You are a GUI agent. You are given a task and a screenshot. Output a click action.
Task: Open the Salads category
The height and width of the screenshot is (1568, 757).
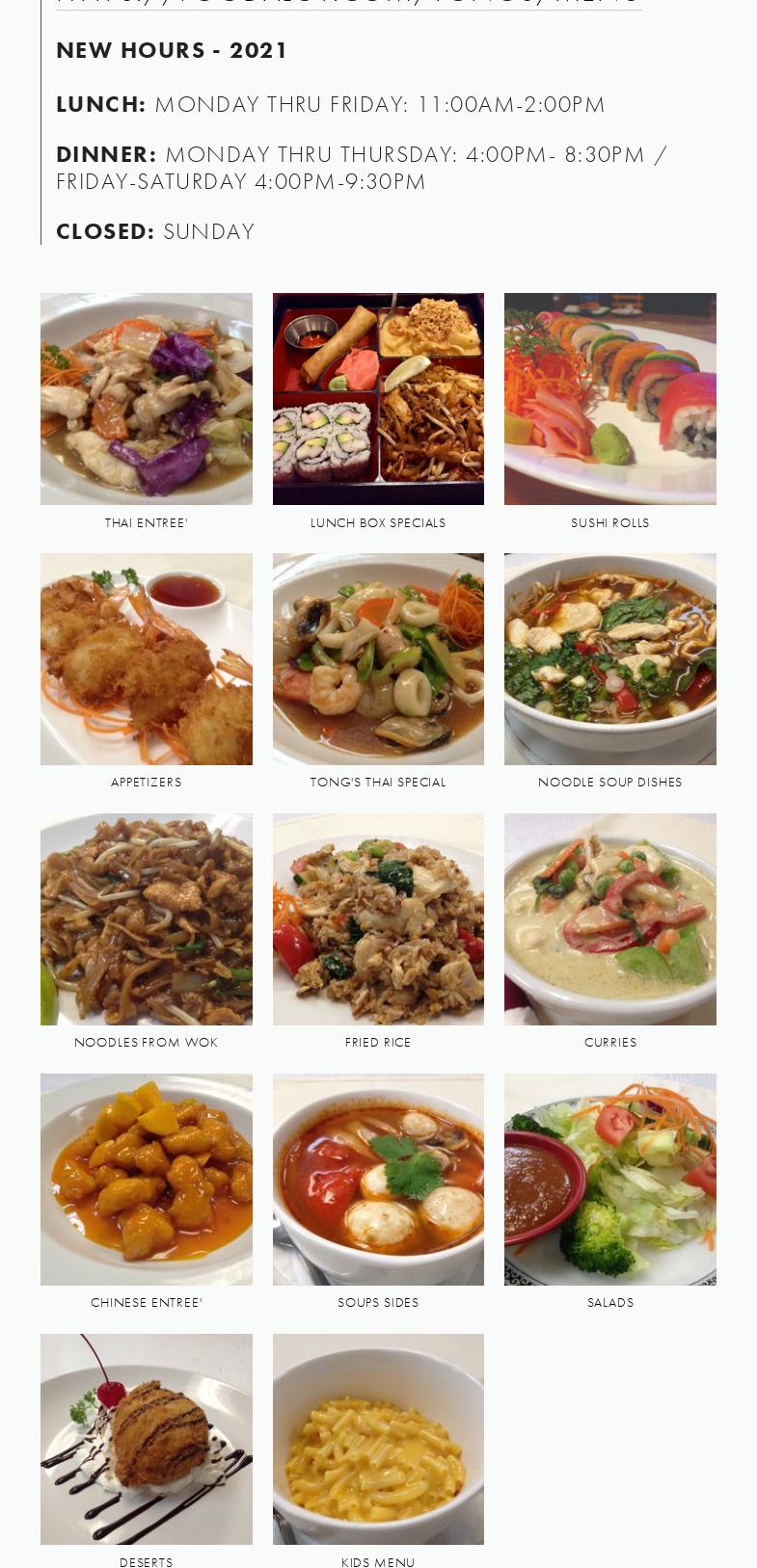click(x=609, y=1180)
